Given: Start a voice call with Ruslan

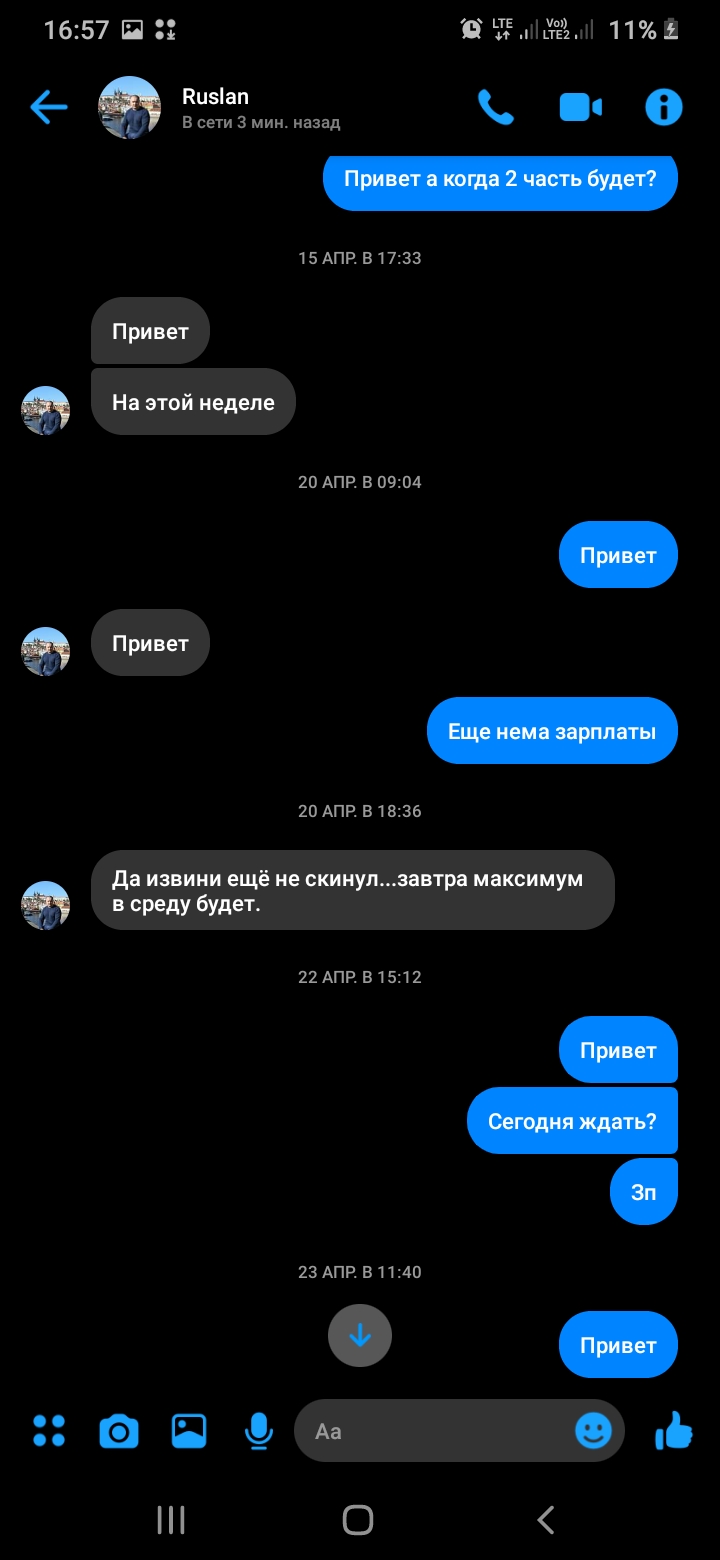Looking at the screenshot, I should click(x=495, y=107).
